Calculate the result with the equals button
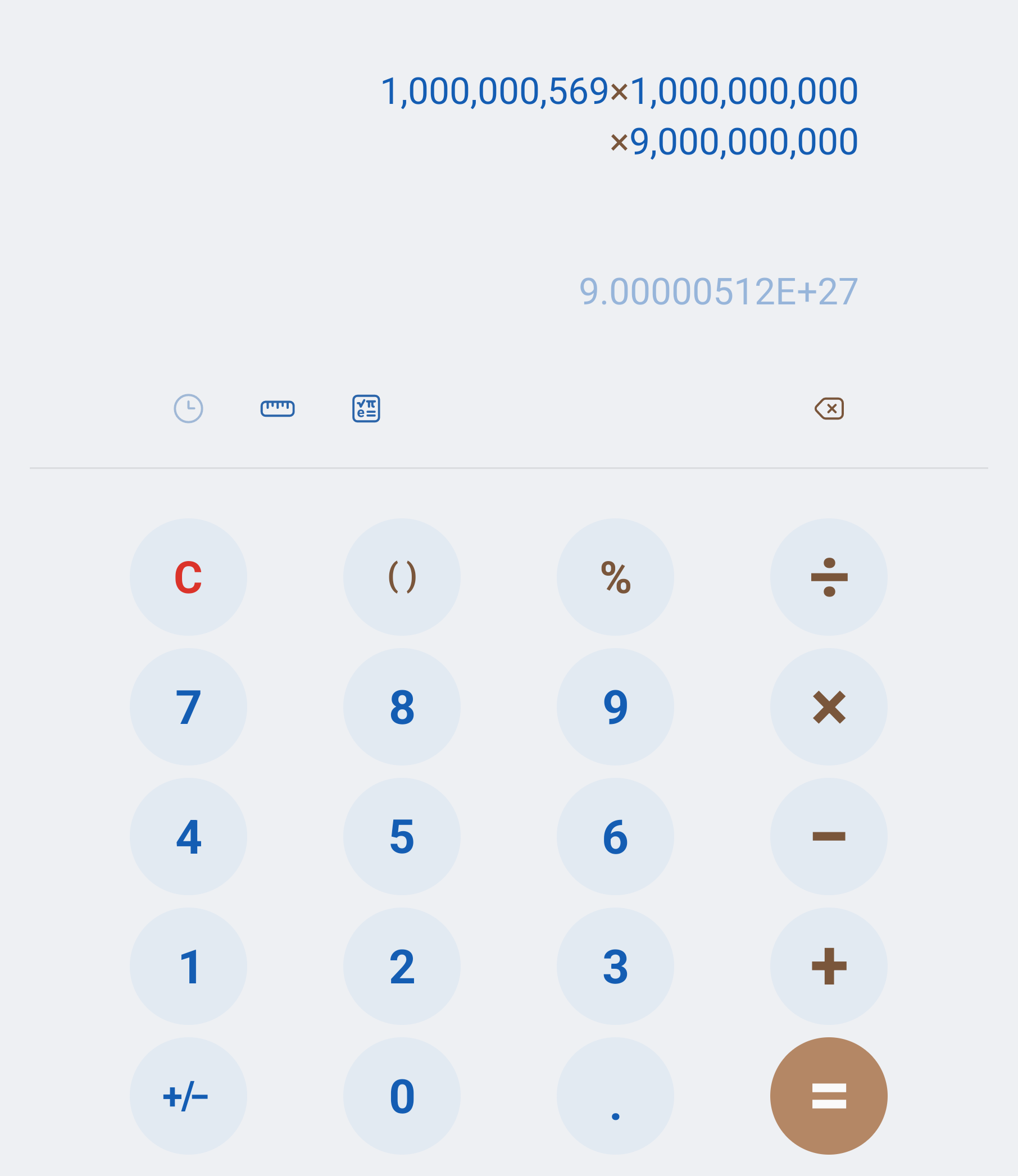The height and width of the screenshot is (1176, 1018). click(829, 1096)
